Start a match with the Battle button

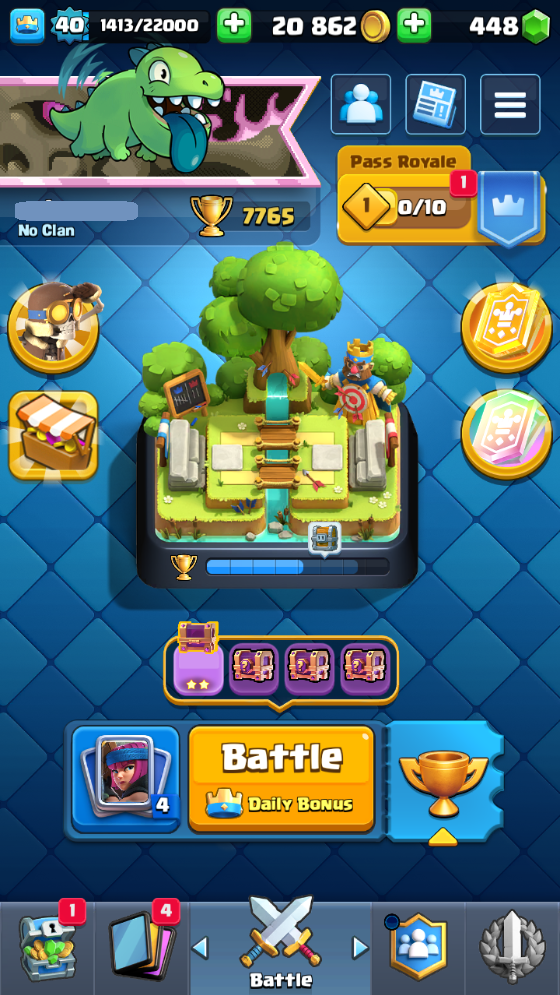pos(281,779)
